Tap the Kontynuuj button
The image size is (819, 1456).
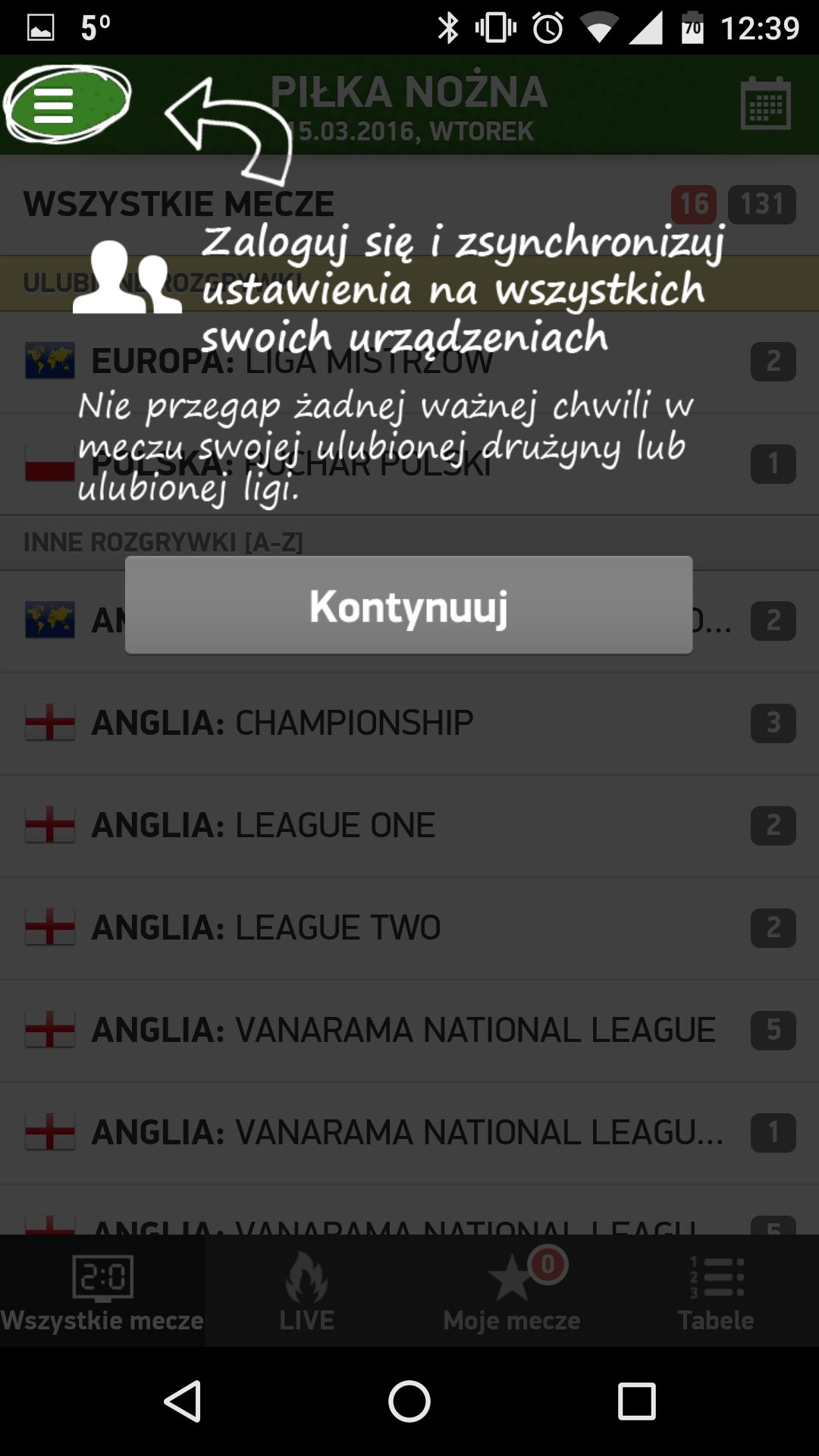(409, 605)
